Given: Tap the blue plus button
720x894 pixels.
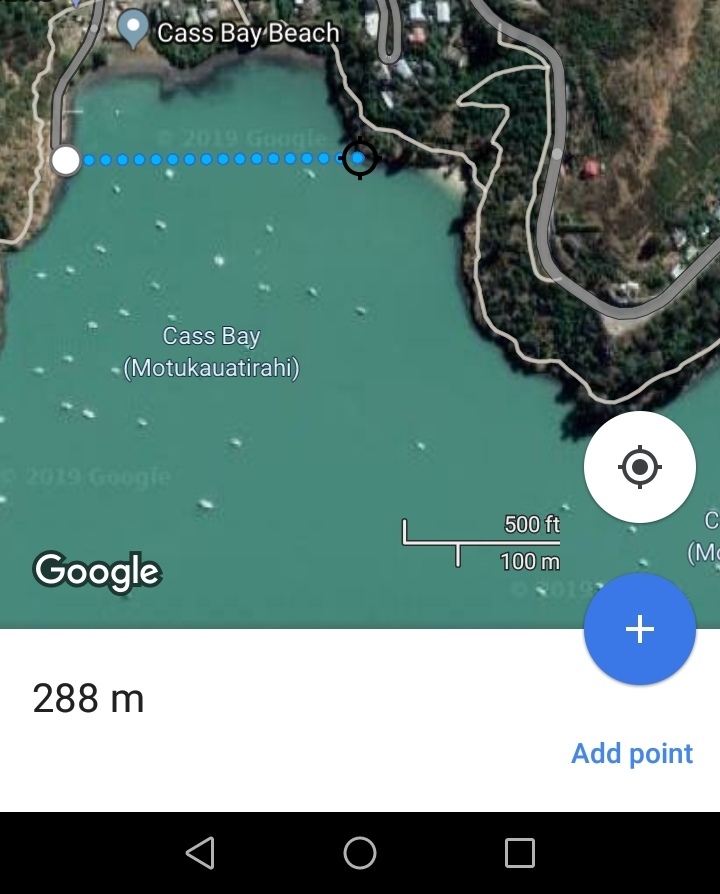Looking at the screenshot, I should point(639,629).
